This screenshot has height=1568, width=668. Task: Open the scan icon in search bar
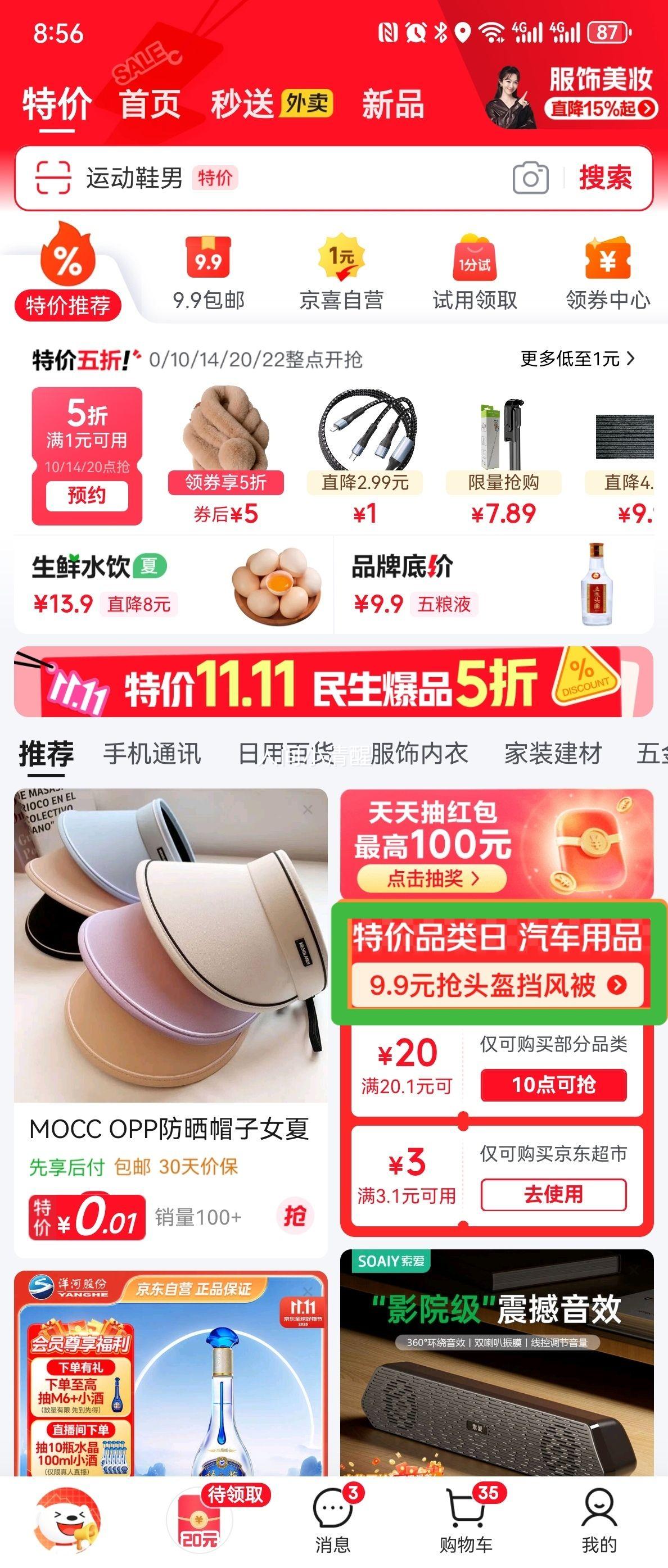tap(53, 178)
